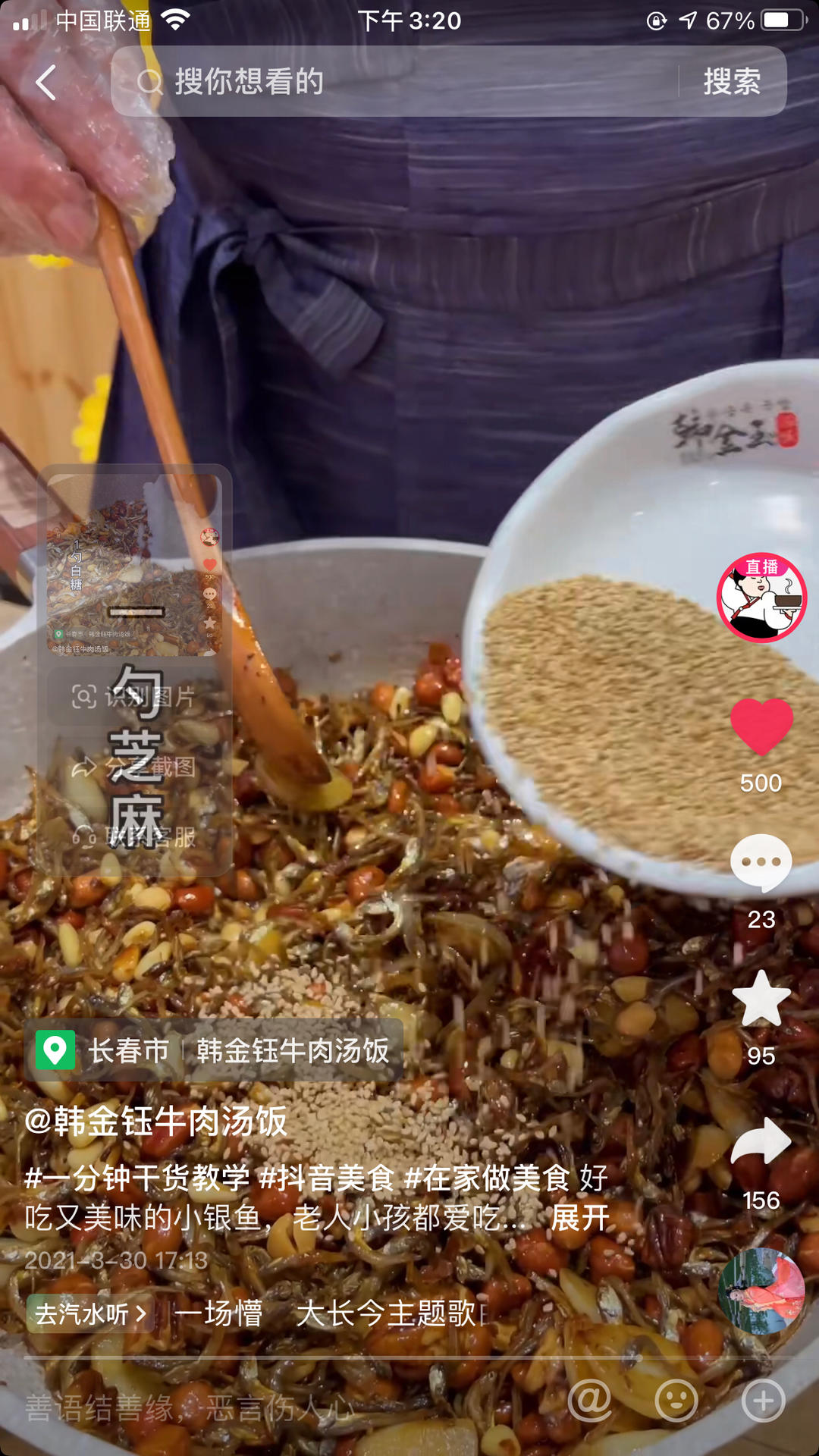Like this video with the heart
The width and height of the screenshot is (819, 1456).
pyautogui.click(x=761, y=726)
